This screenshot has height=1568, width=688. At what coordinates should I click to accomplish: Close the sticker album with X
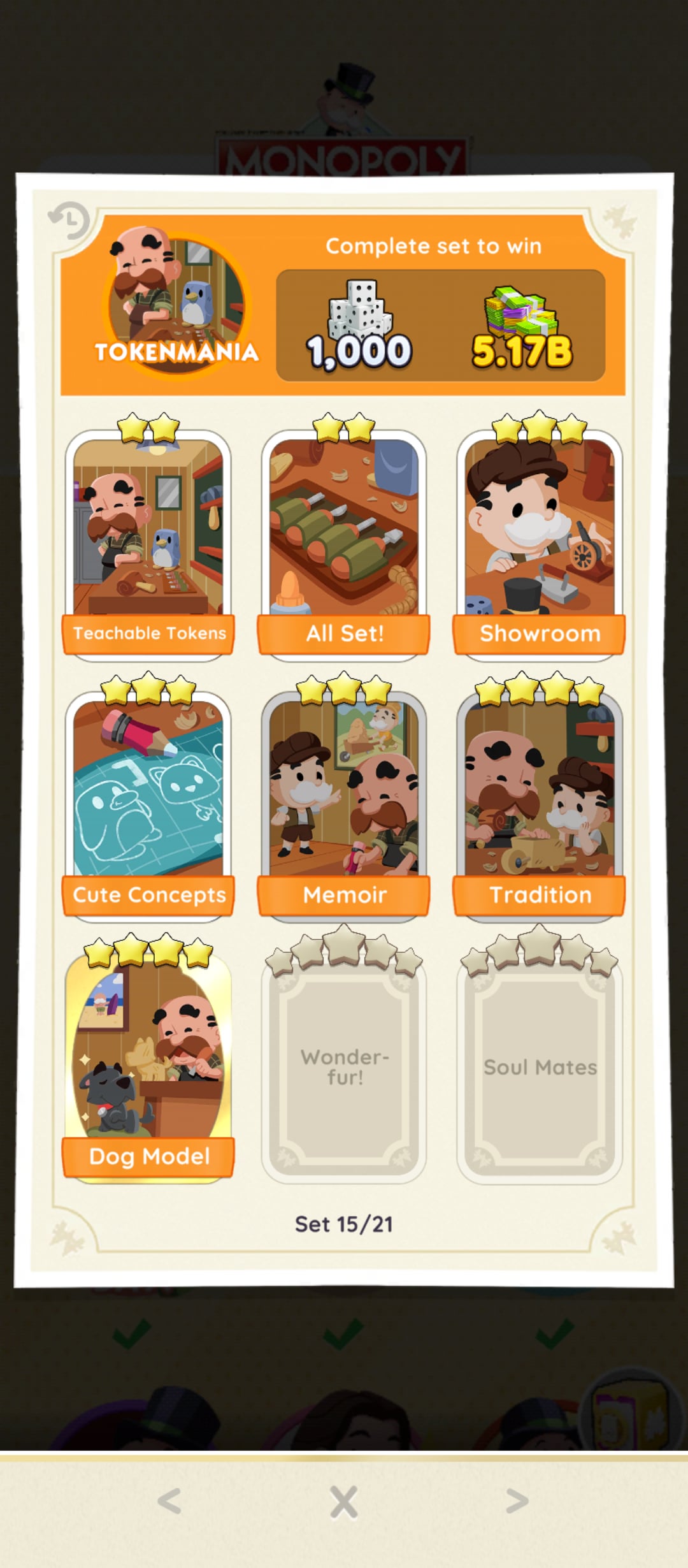click(344, 1502)
